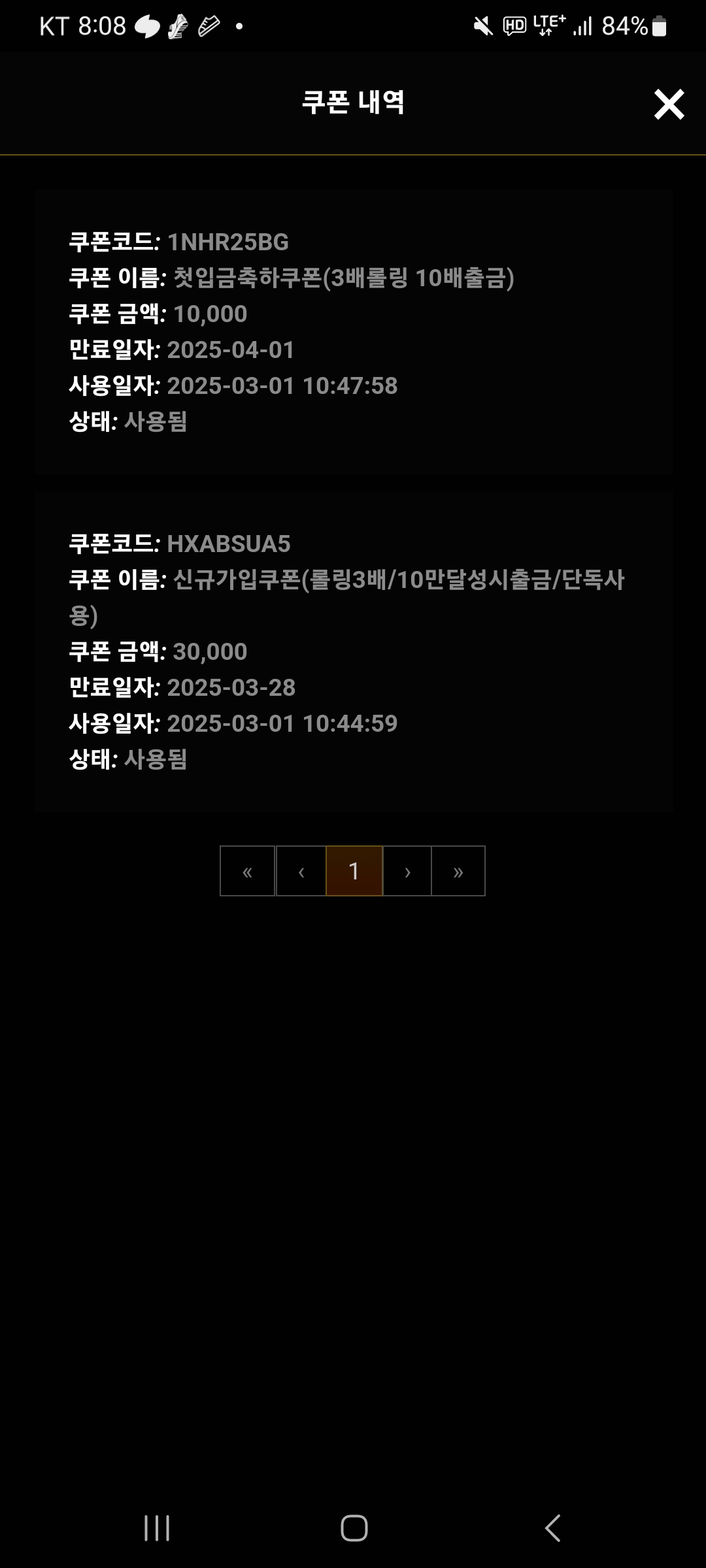Open the recent apps view
The height and width of the screenshot is (1568, 706).
click(157, 1528)
